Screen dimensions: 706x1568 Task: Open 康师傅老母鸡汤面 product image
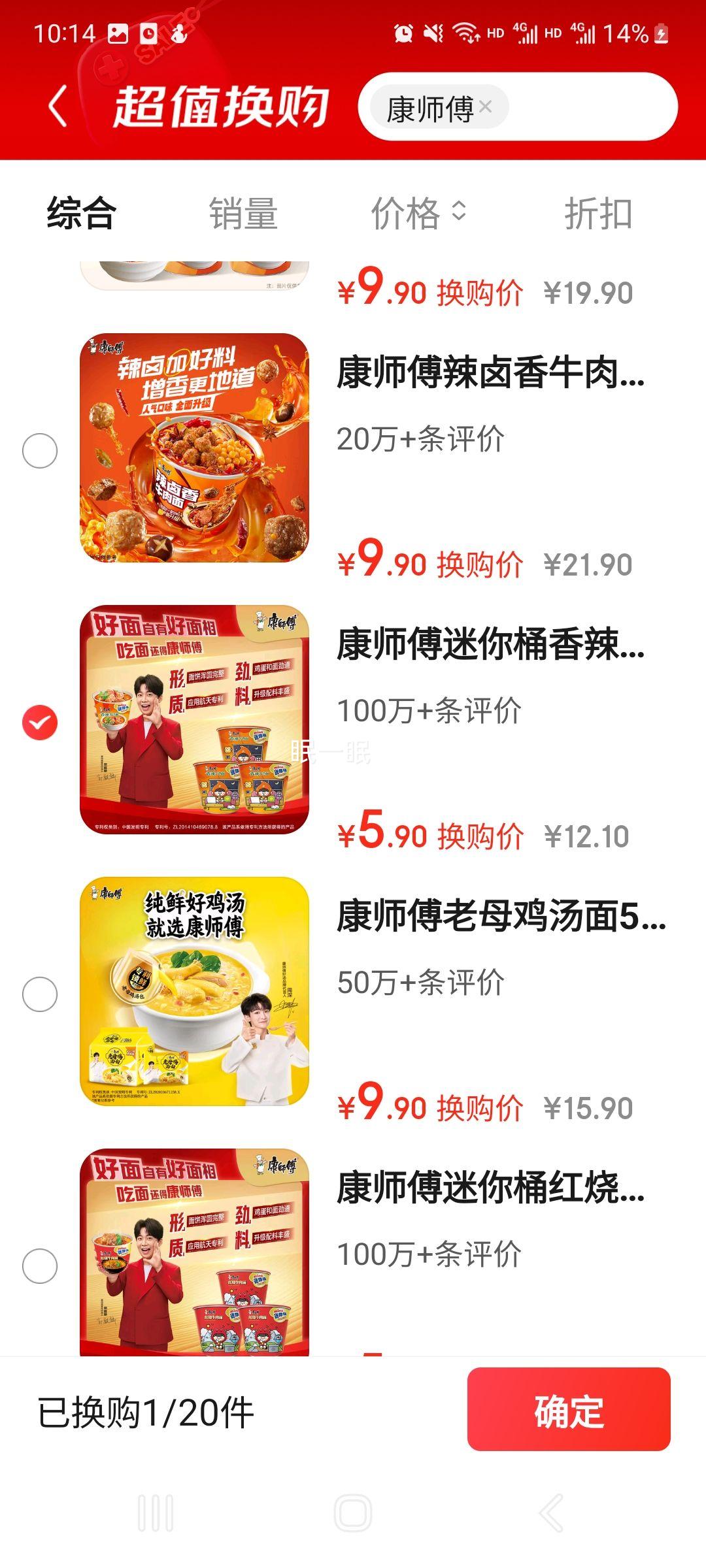tap(194, 992)
